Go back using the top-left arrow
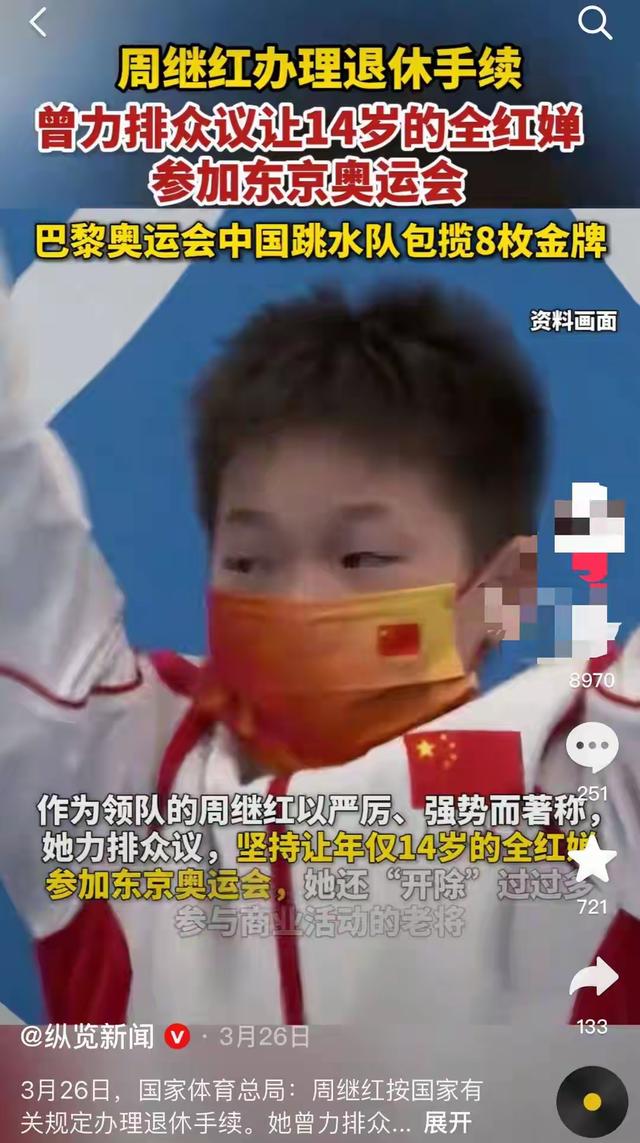The image size is (640, 1143). [x=37, y=23]
